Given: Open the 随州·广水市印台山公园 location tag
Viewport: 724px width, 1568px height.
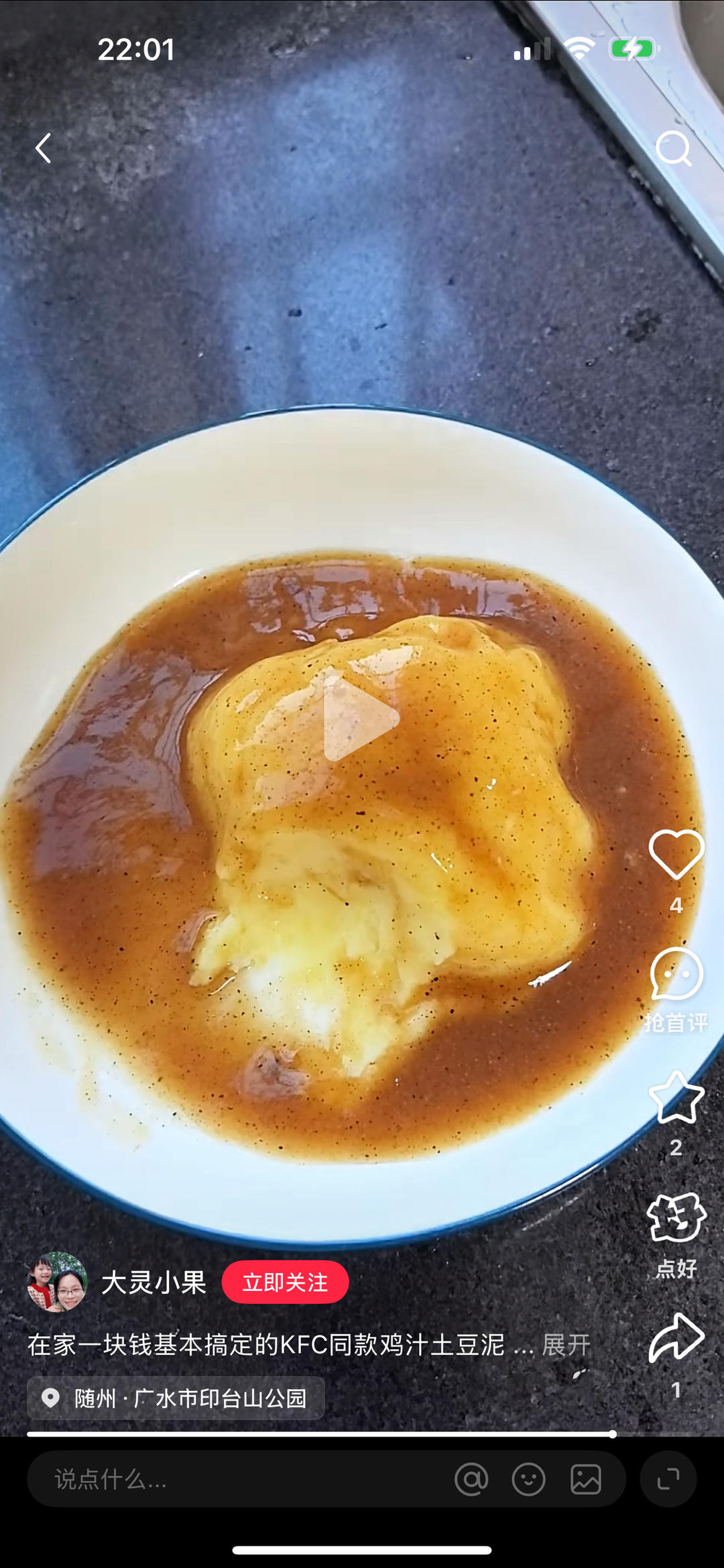Looking at the screenshot, I should [x=176, y=1398].
